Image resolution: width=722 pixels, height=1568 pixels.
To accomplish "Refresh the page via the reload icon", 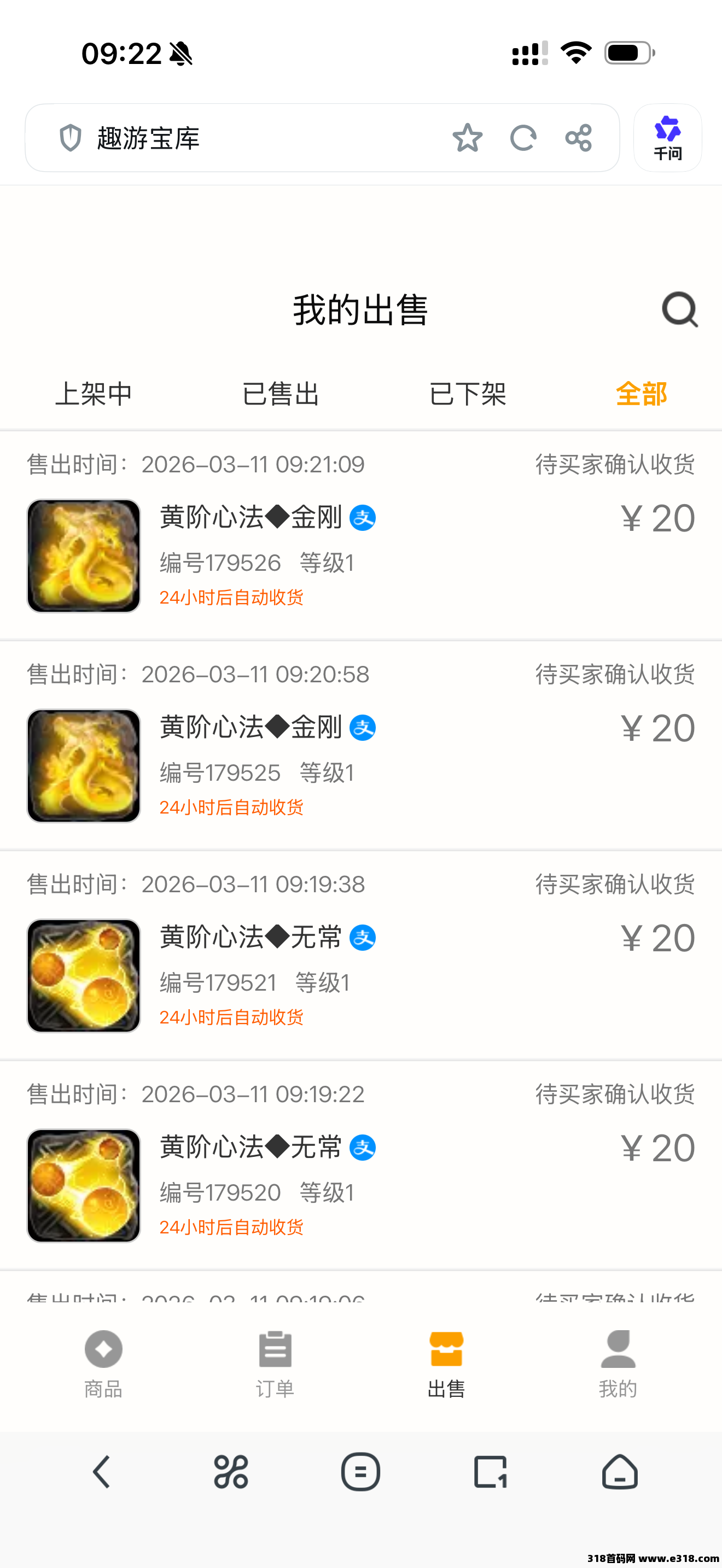I will (523, 138).
